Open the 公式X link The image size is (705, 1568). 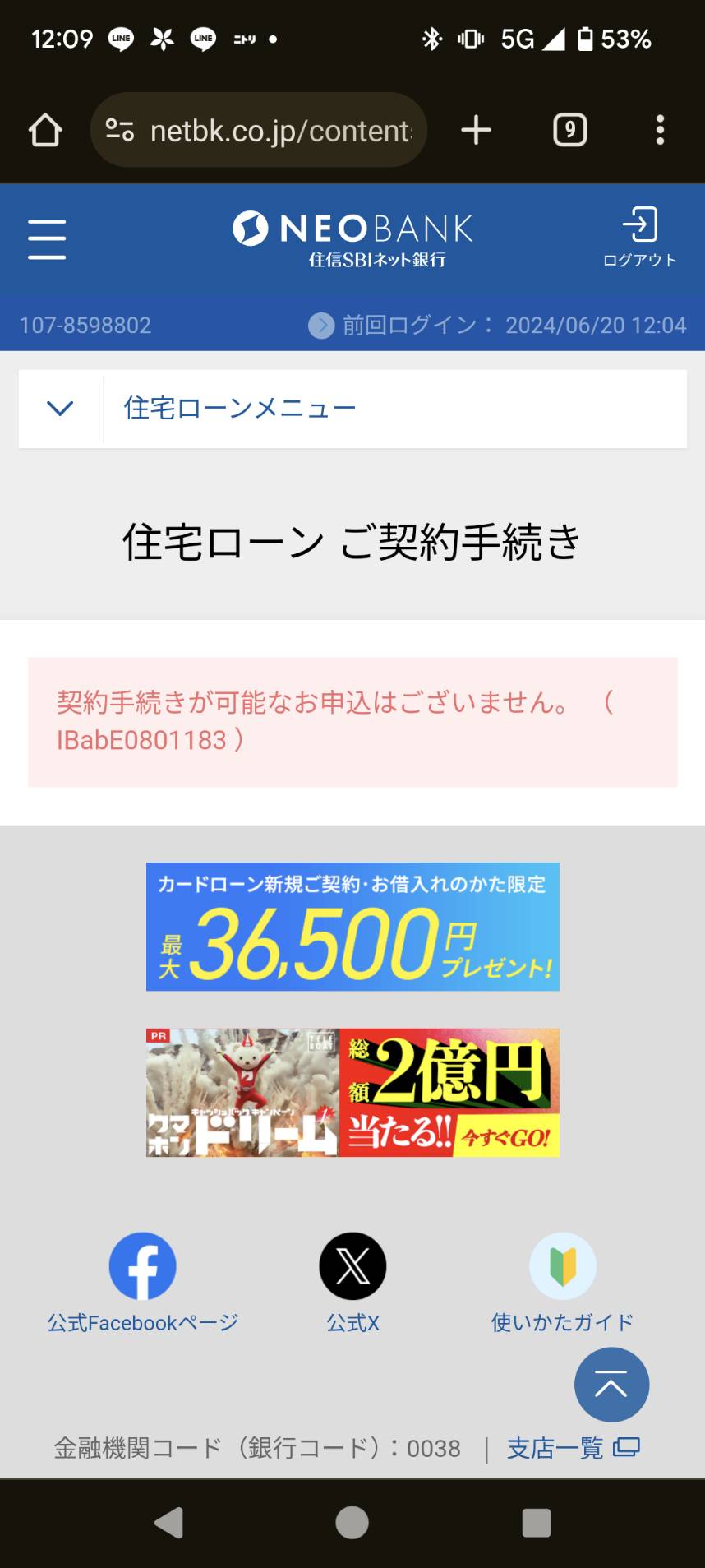coord(352,1283)
